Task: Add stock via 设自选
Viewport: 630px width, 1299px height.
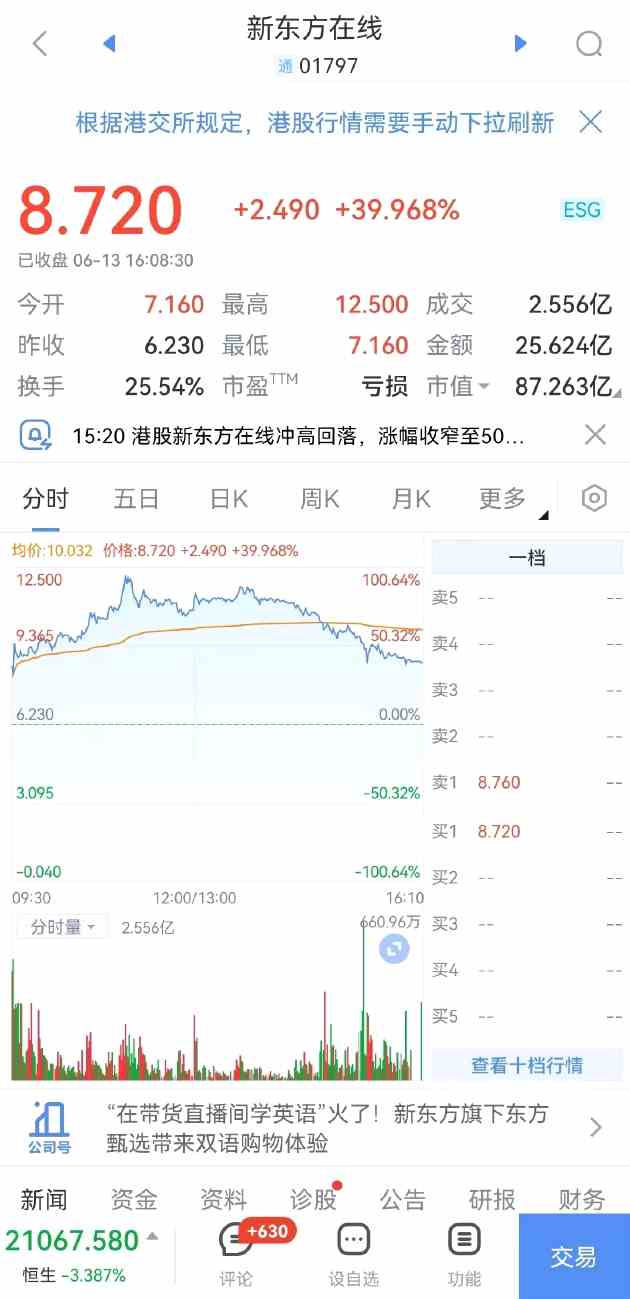Action: pos(353,1255)
